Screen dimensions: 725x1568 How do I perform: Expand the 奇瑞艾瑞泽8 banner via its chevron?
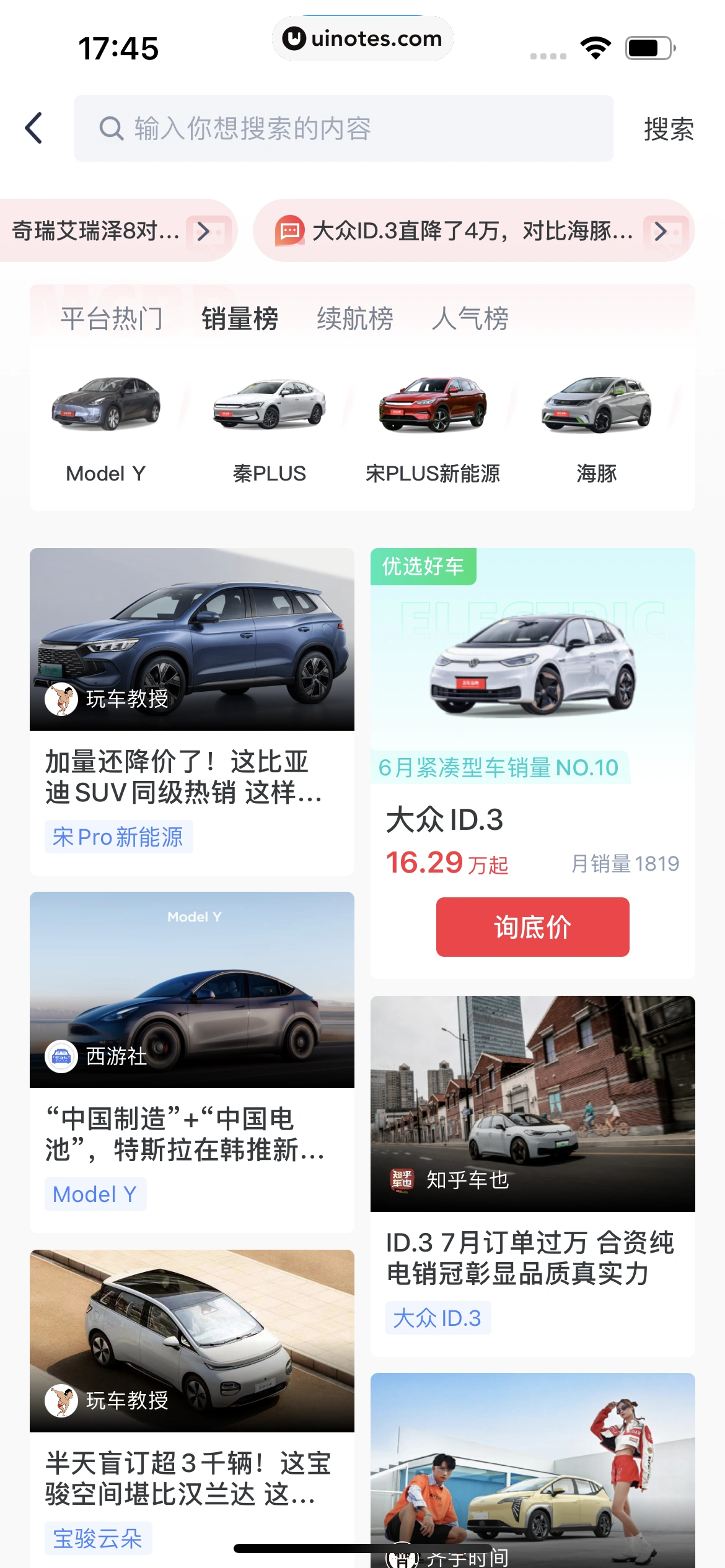click(203, 230)
